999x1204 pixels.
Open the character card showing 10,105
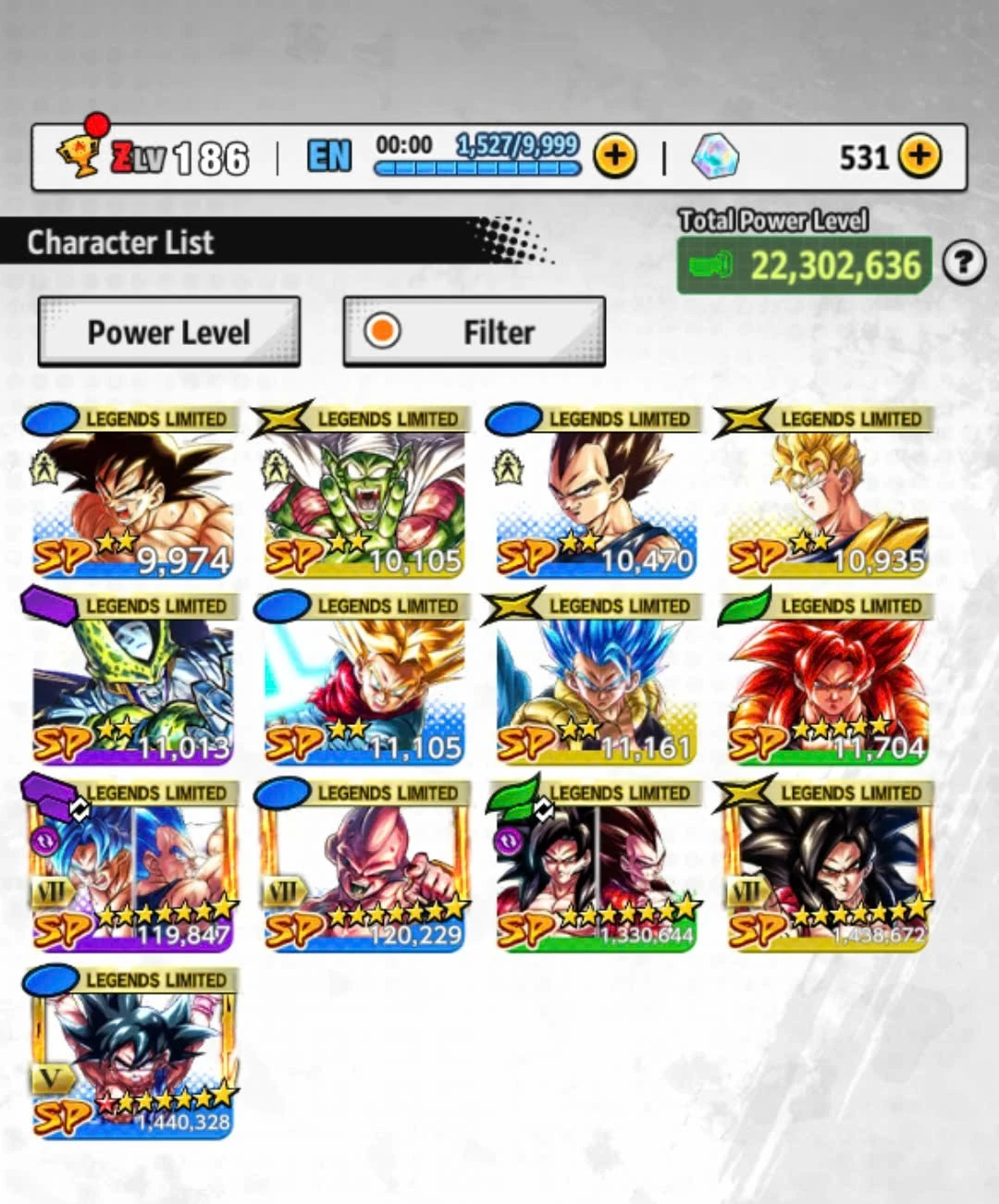pyautogui.click(x=364, y=495)
